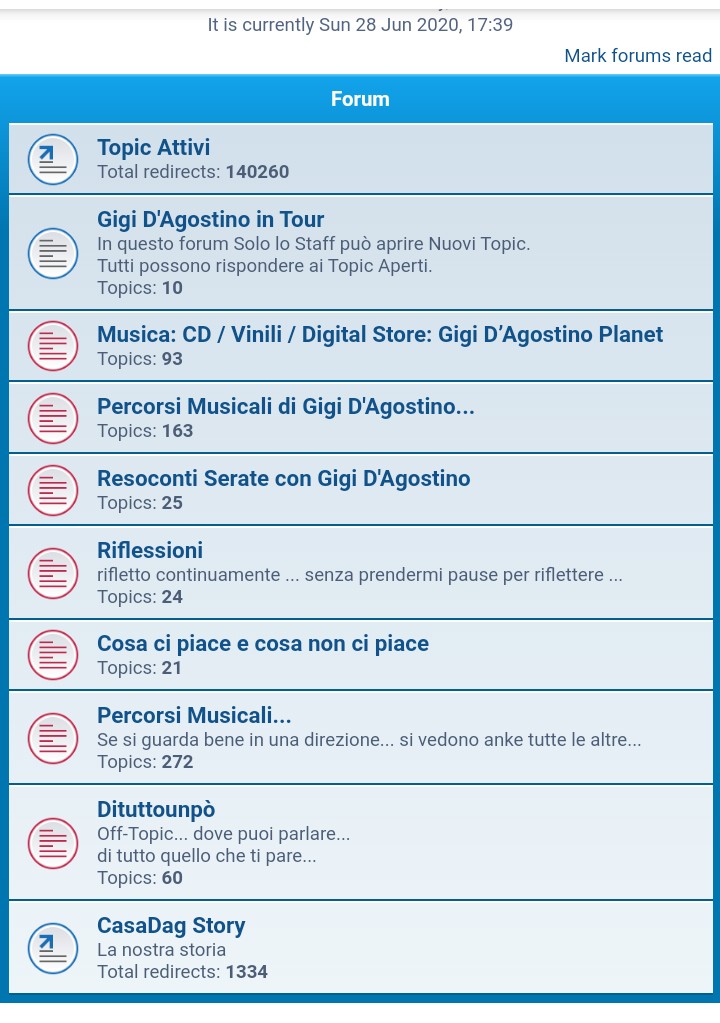View Resoconti Serate con Gigi D'Agostino
Viewport: 720px width, 1023px height.
tap(283, 478)
